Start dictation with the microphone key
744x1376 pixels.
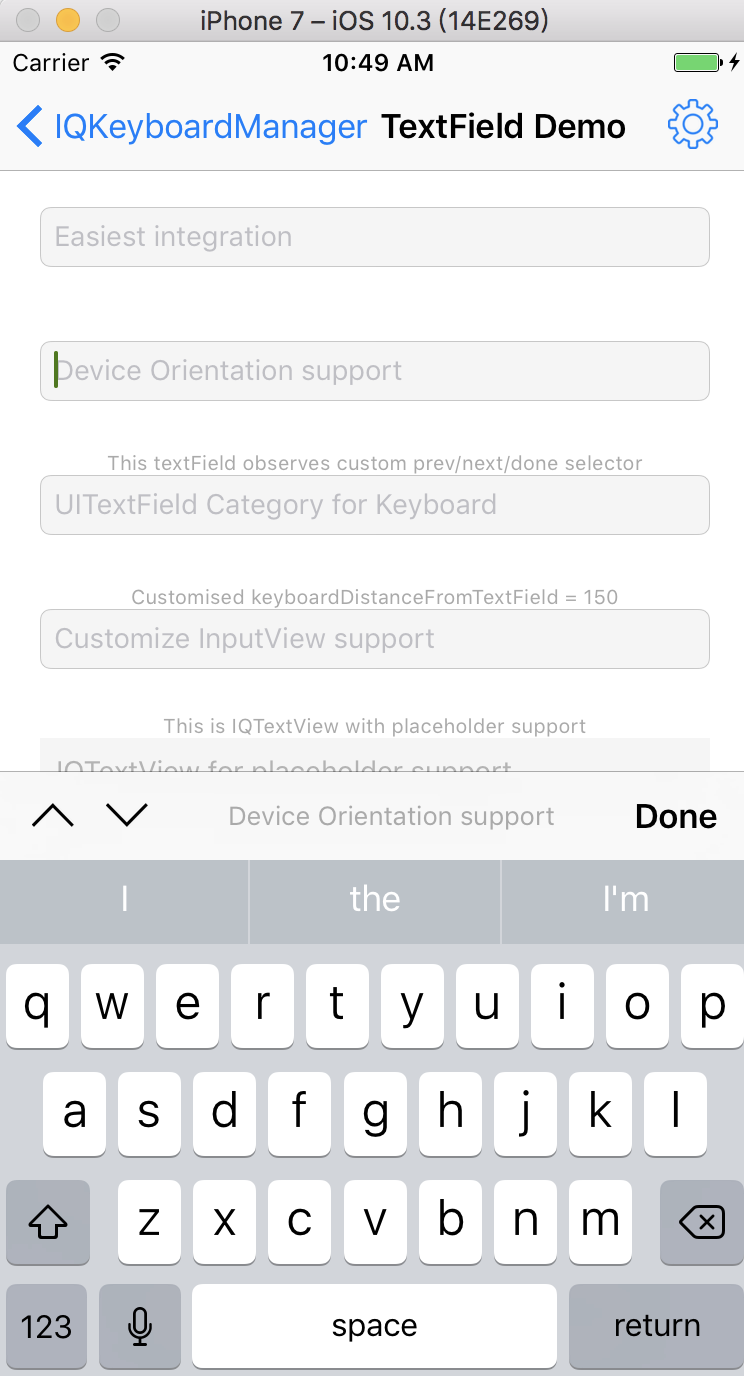tap(140, 1326)
